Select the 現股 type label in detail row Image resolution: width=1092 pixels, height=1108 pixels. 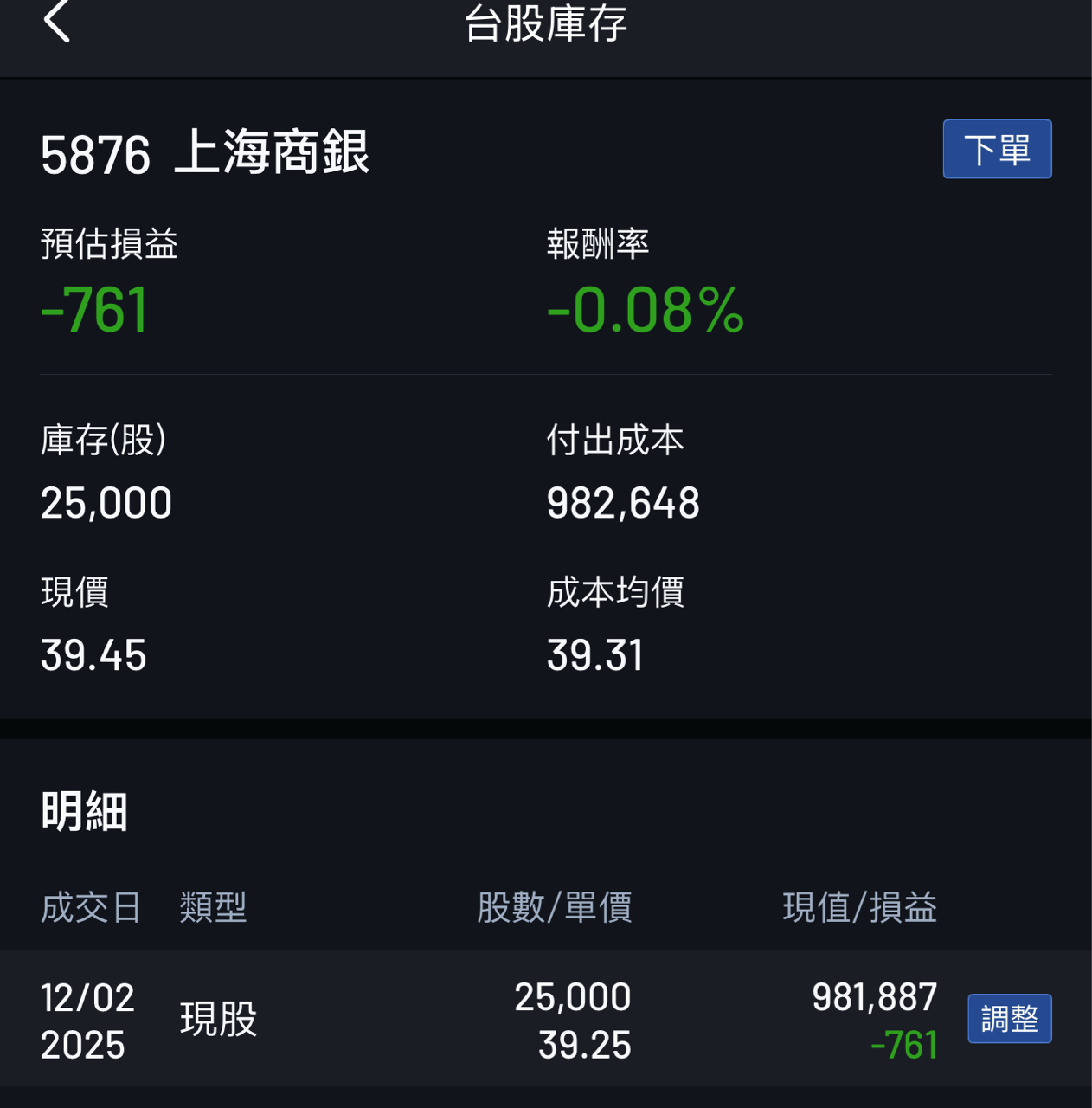pyautogui.click(x=217, y=1021)
